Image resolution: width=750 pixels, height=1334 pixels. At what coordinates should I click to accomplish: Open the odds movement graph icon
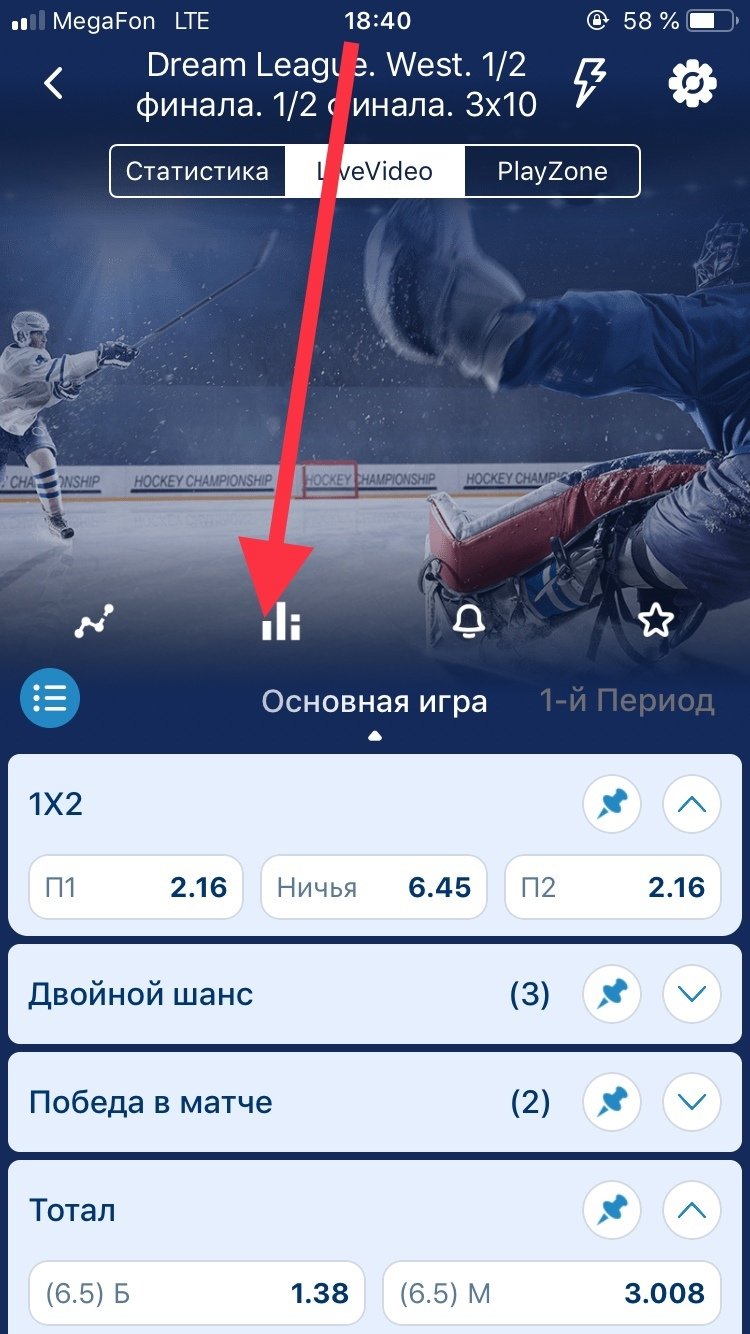tap(95, 623)
